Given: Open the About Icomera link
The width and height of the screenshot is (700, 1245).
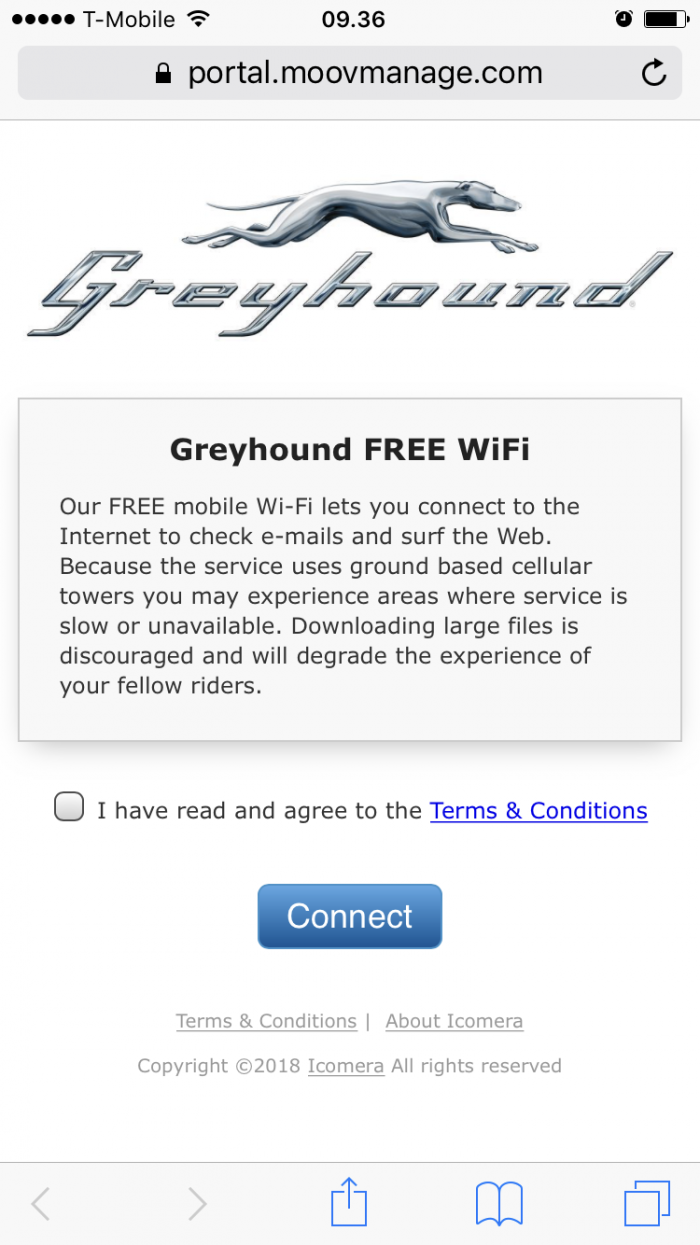Looking at the screenshot, I should coord(454,1021).
